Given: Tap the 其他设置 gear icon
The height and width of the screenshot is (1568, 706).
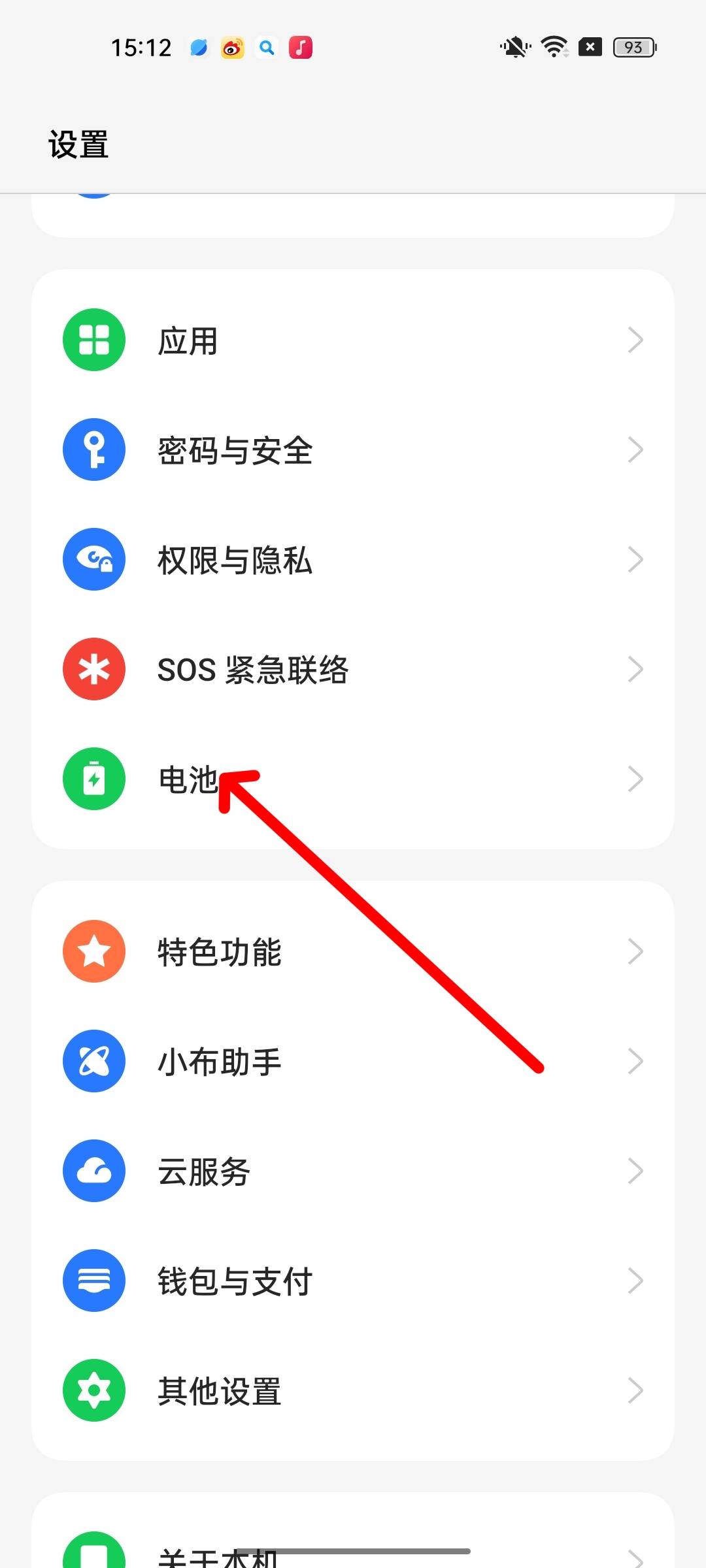Looking at the screenshot, I should coord(93,1390).
